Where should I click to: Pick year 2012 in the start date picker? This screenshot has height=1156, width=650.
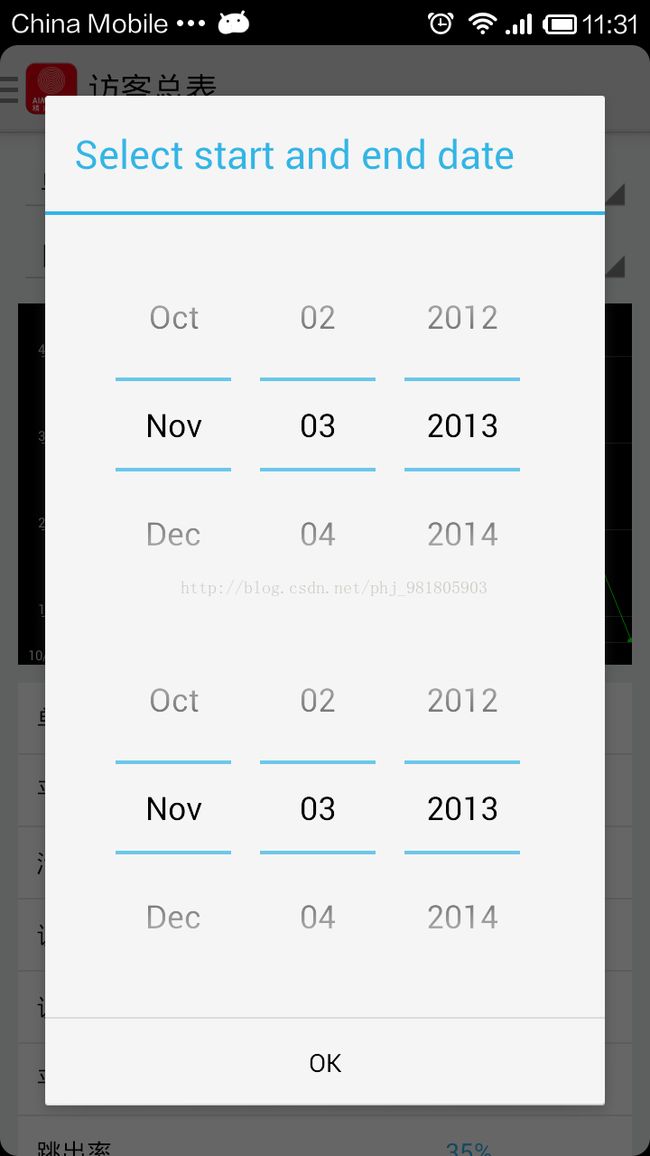(462, 318)
